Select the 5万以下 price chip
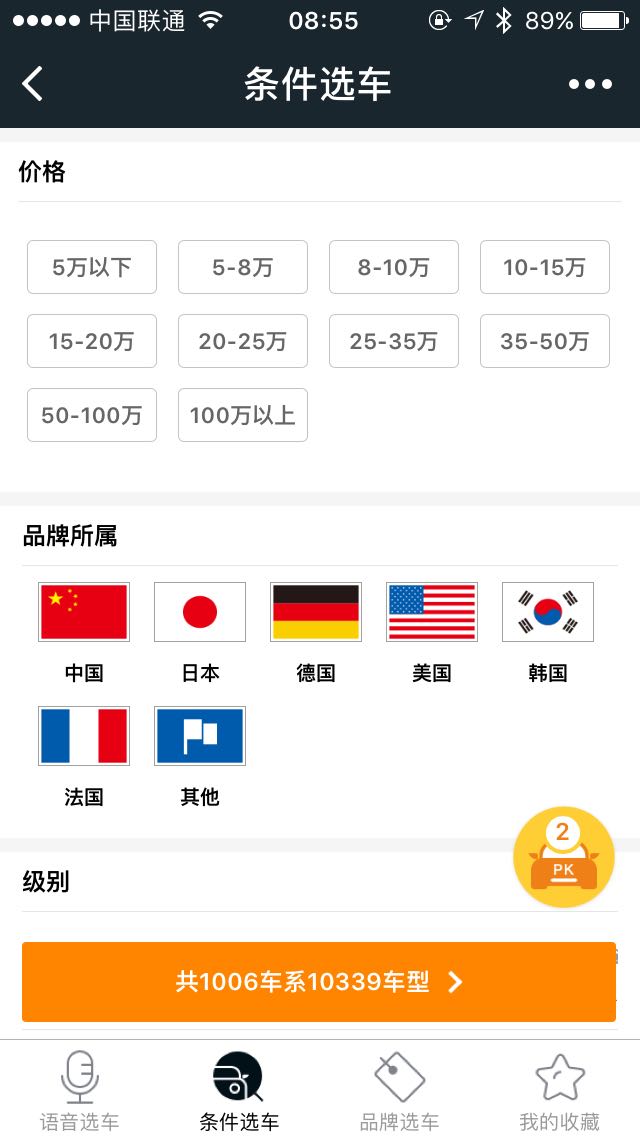The image size is (640, 1136). pyautogui.click(x=92, y=267)
